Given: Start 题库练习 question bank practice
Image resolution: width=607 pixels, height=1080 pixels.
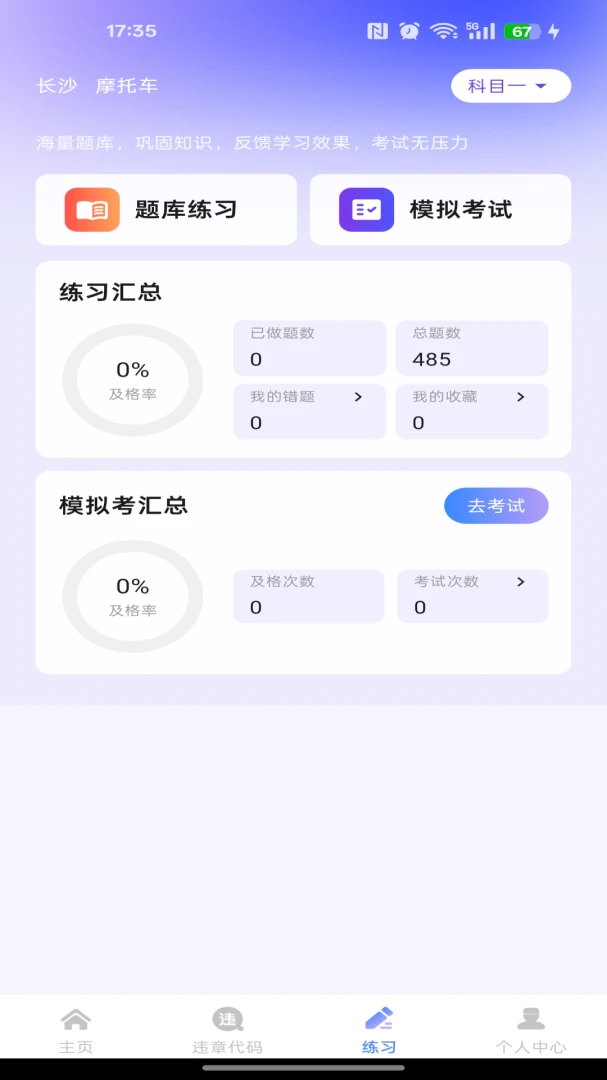Looking at the screenshot, I should 166,209.
